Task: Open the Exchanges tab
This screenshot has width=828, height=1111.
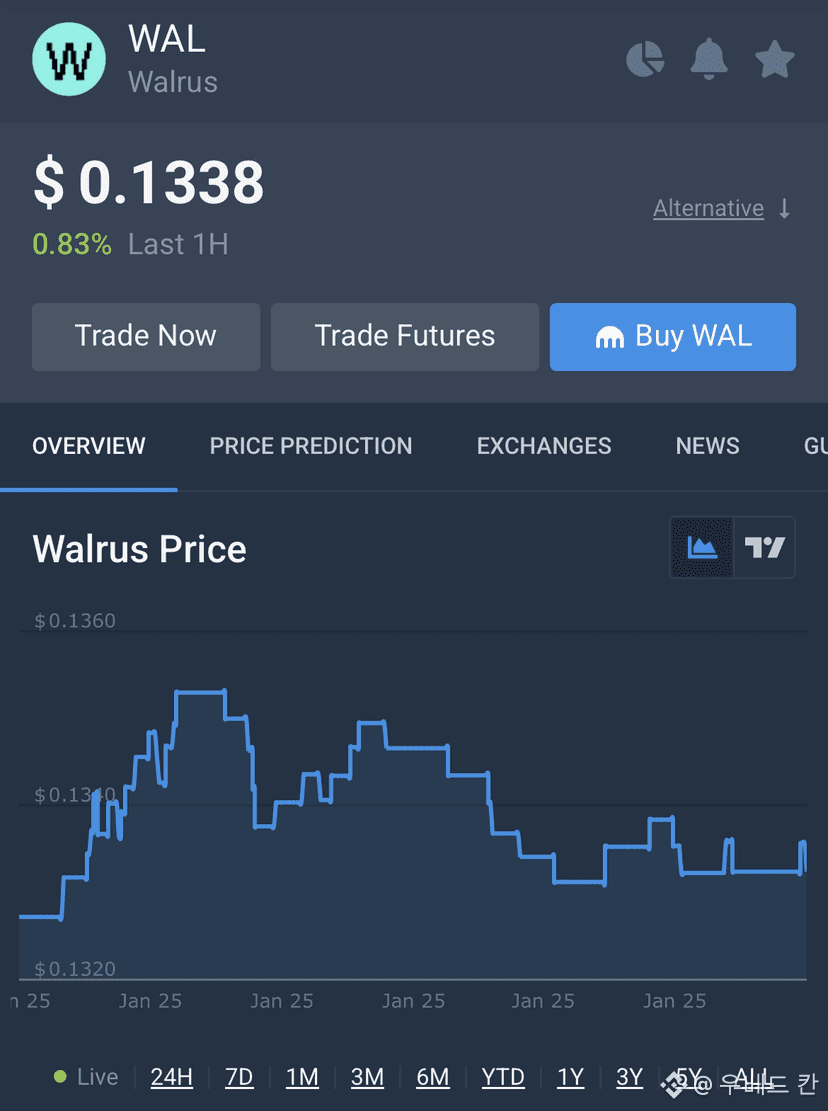Action: pyautogui.click(x=544, y=446)
